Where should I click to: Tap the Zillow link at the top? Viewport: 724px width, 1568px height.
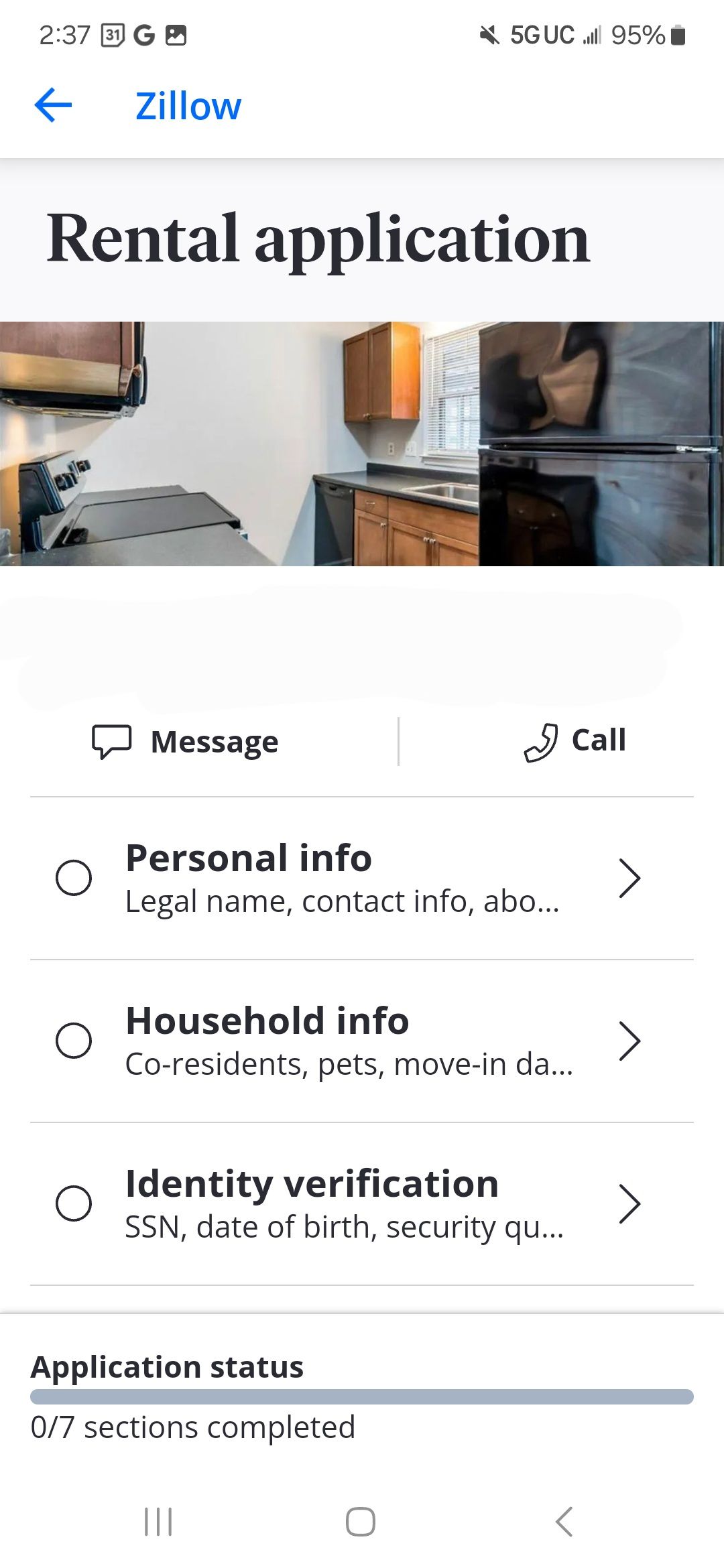pos(187,105)
